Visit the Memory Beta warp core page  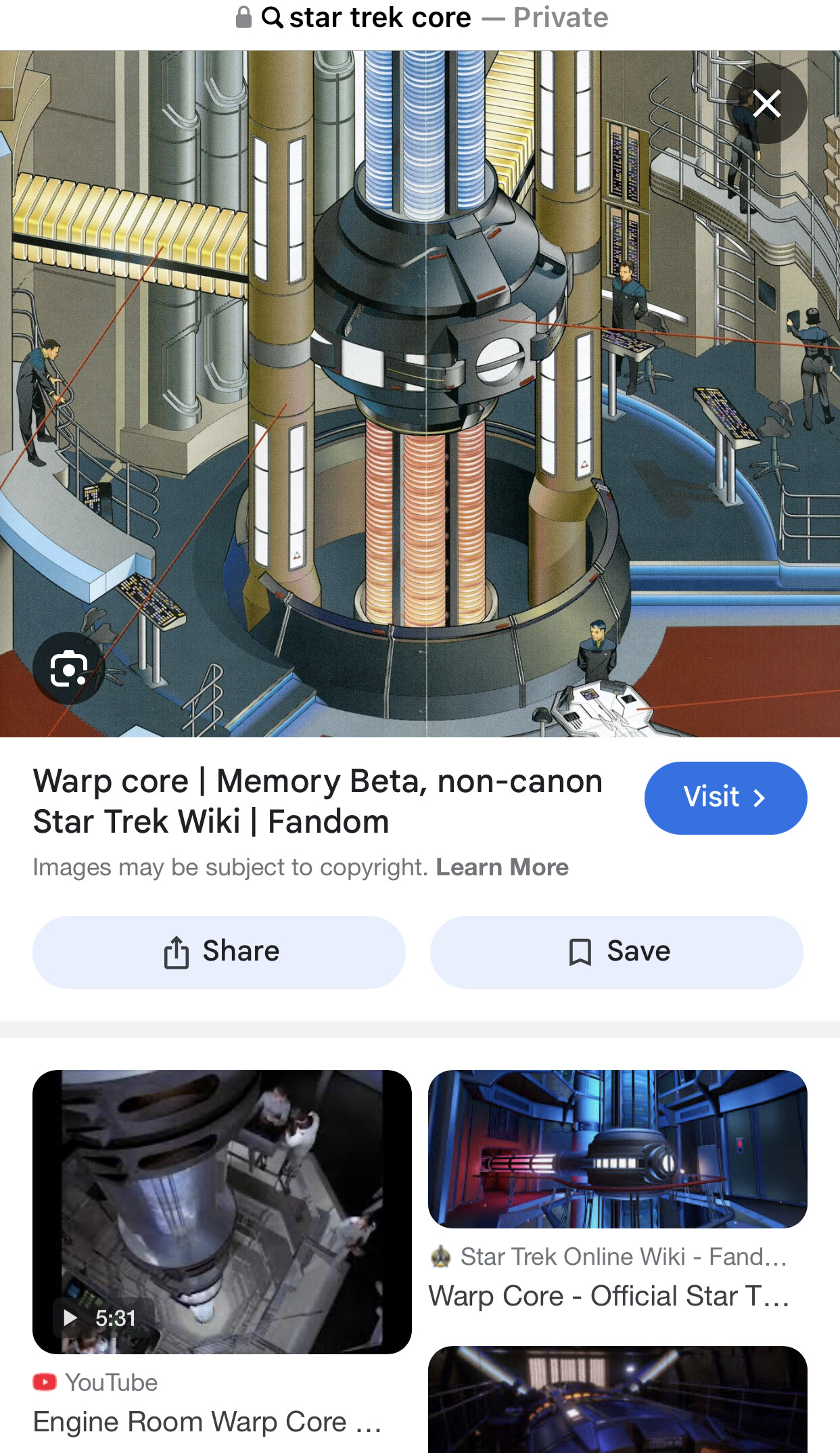(x=725, y=798)
